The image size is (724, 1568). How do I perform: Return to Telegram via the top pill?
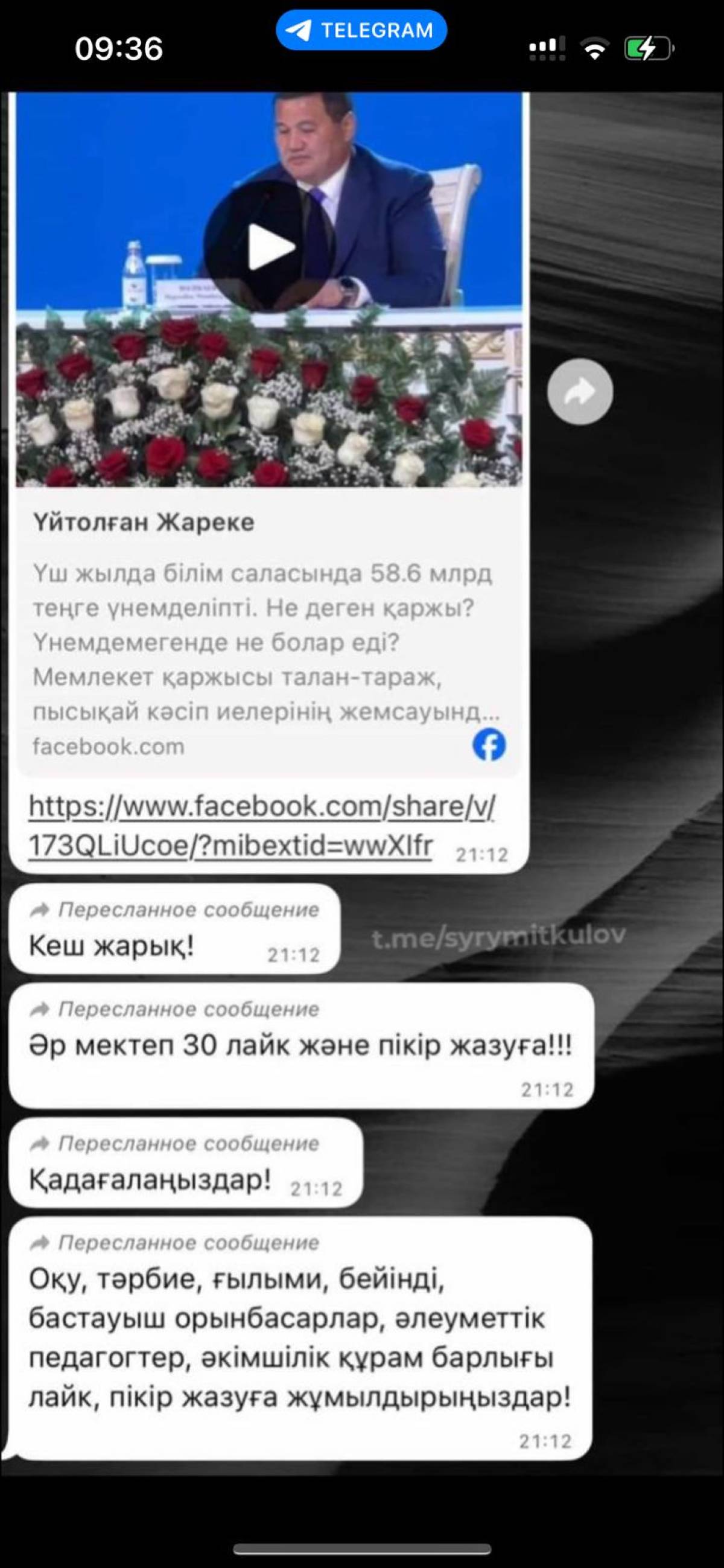361,30
